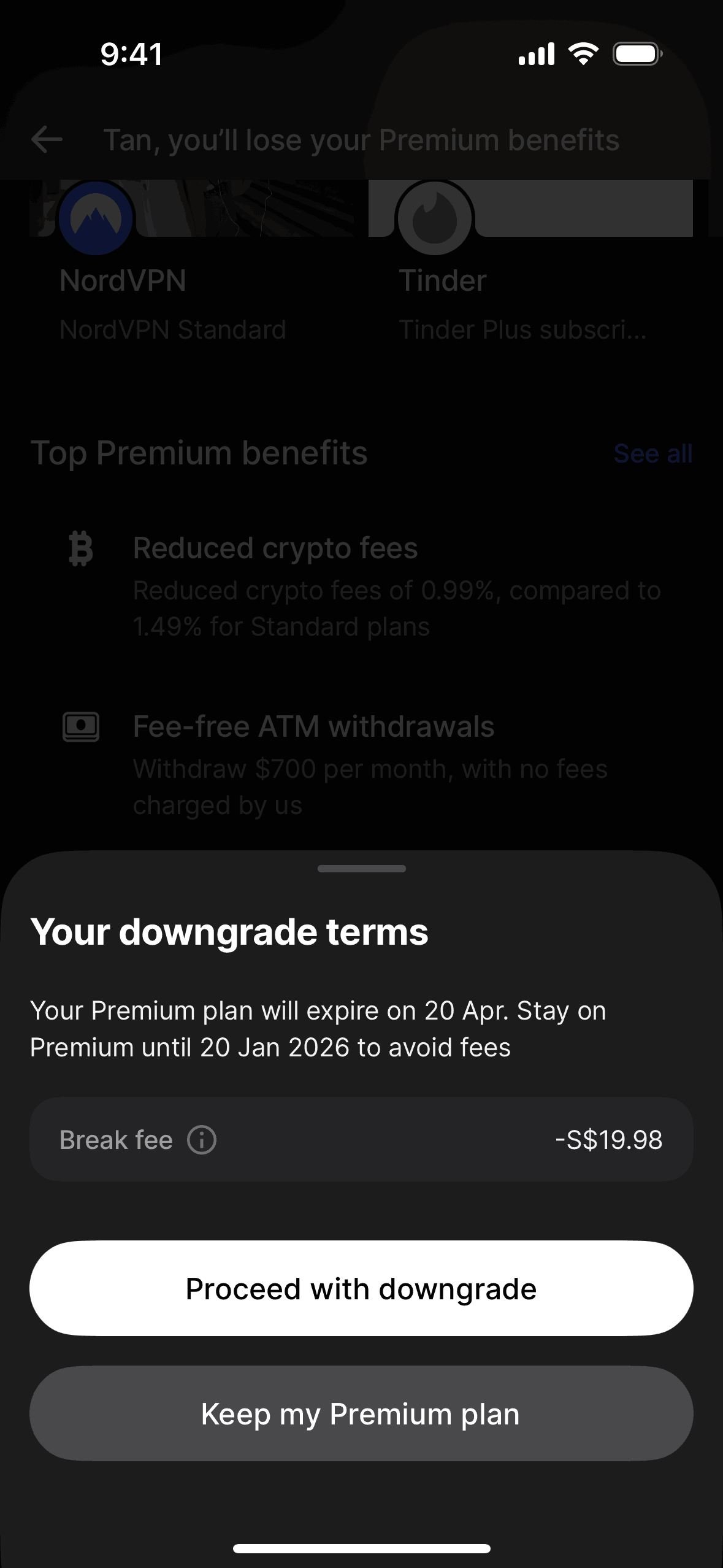Open the Break fee info icon
Viewport: 723px width, 1568px height.
tap(202, 1140)
